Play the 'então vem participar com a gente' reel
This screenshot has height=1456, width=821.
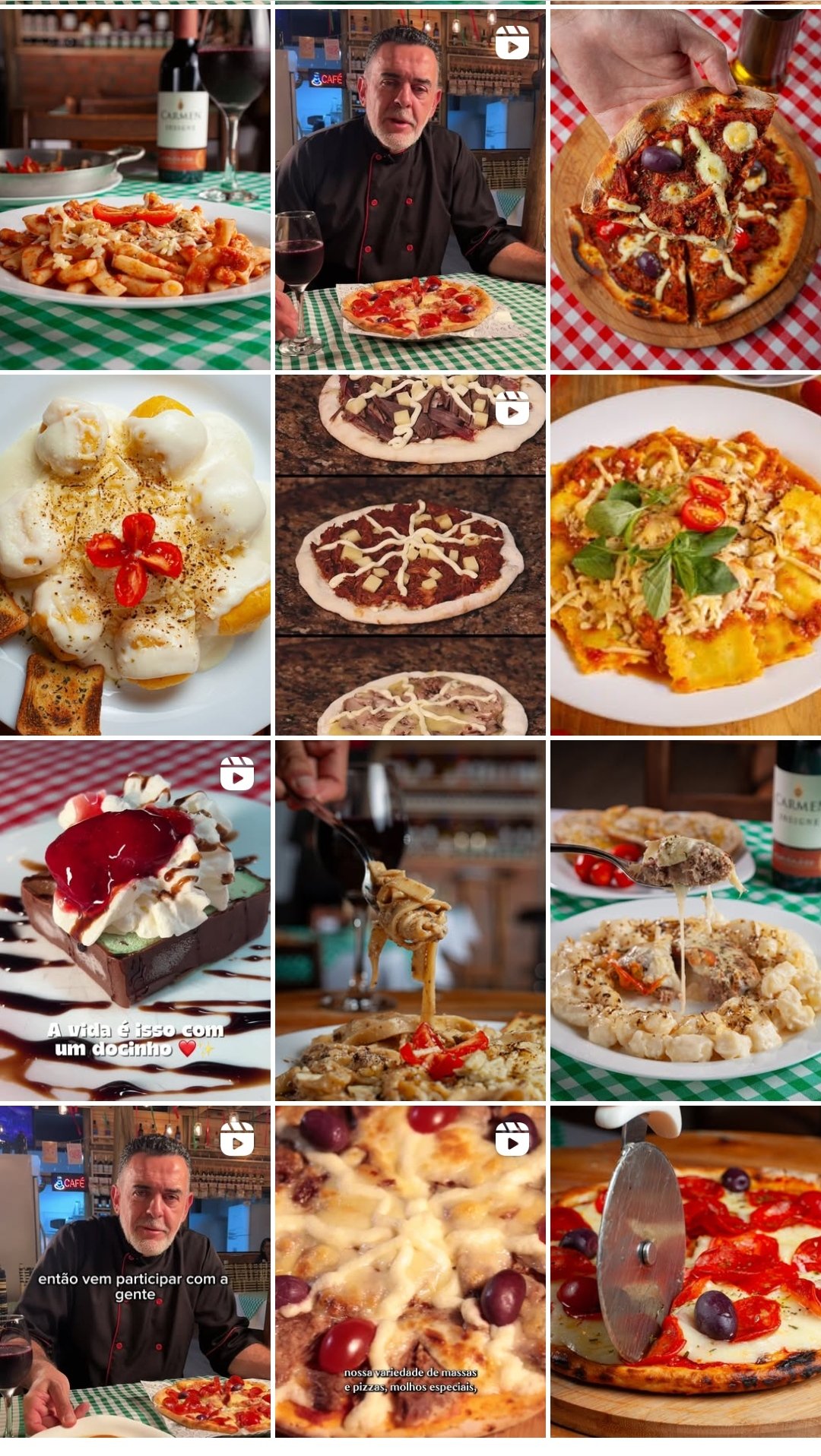point(135,1271)
